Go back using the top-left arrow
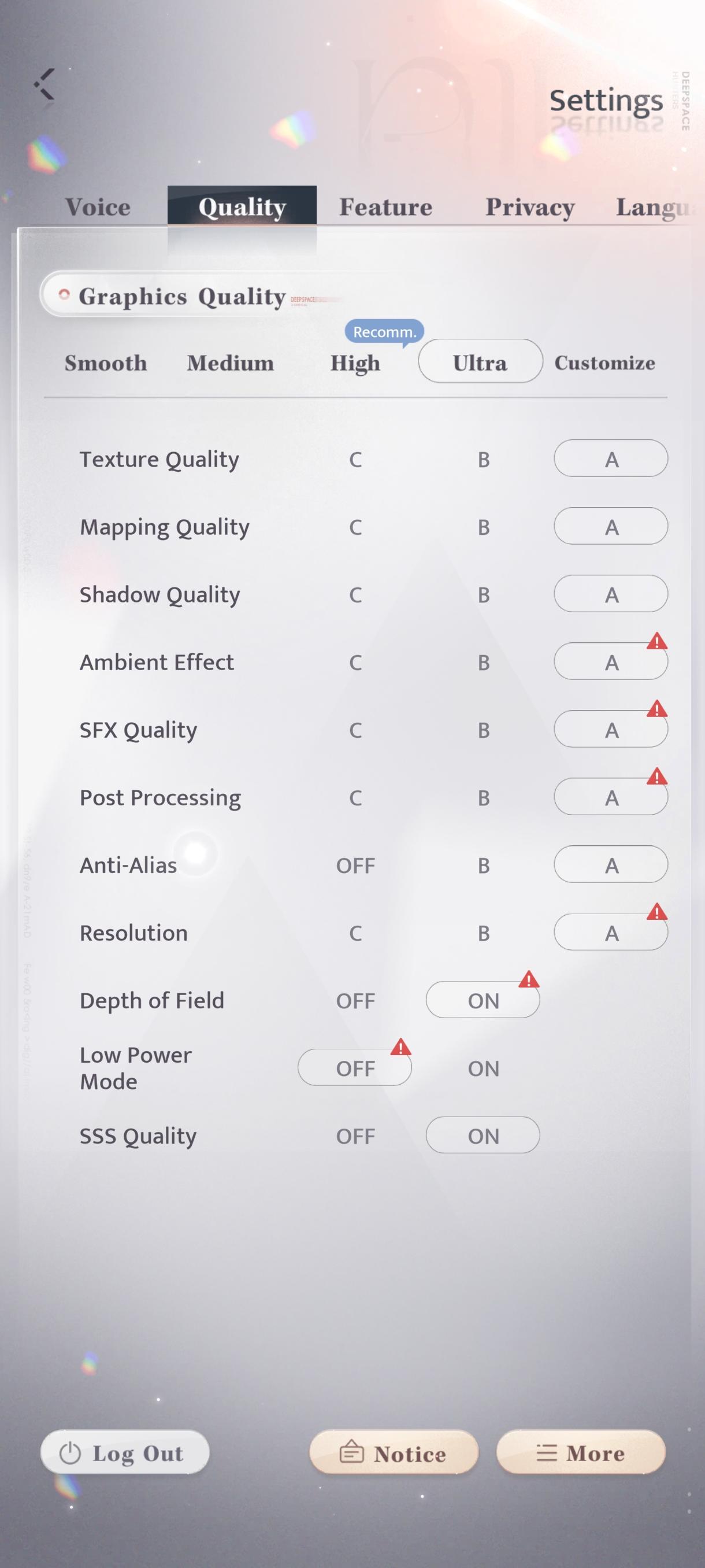The width and height of the screenshot is (705, 1568). tap(44, 84)
